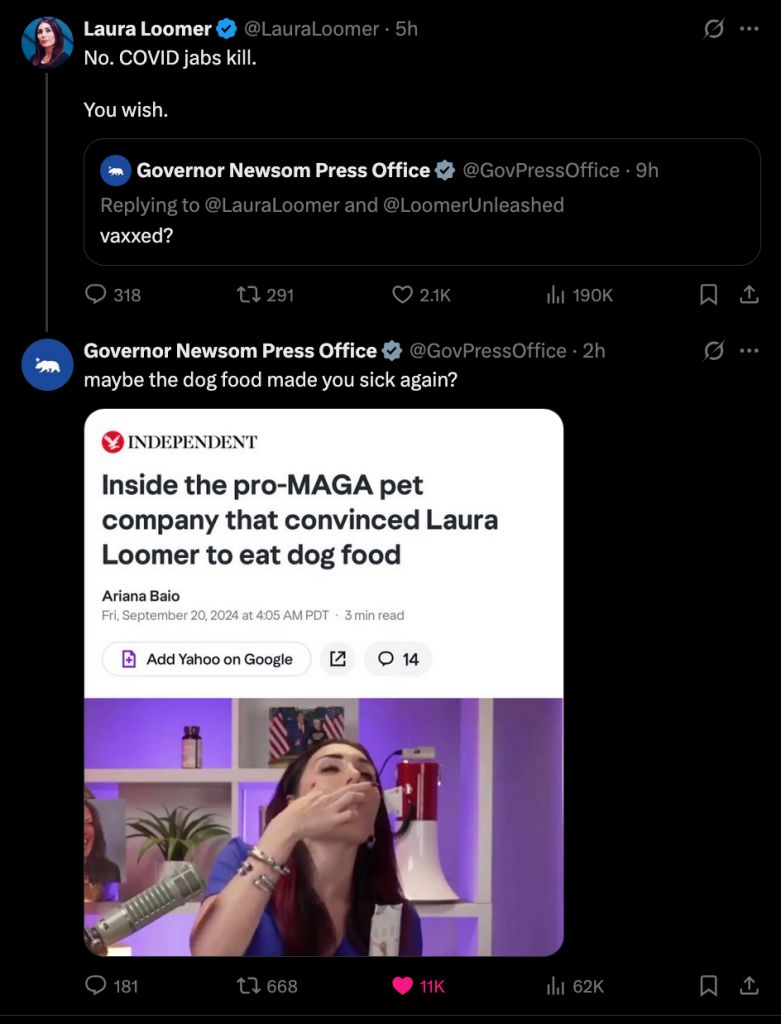
Task: Open Governor Newsom Press Office avatar
Action: click(47, 365)
